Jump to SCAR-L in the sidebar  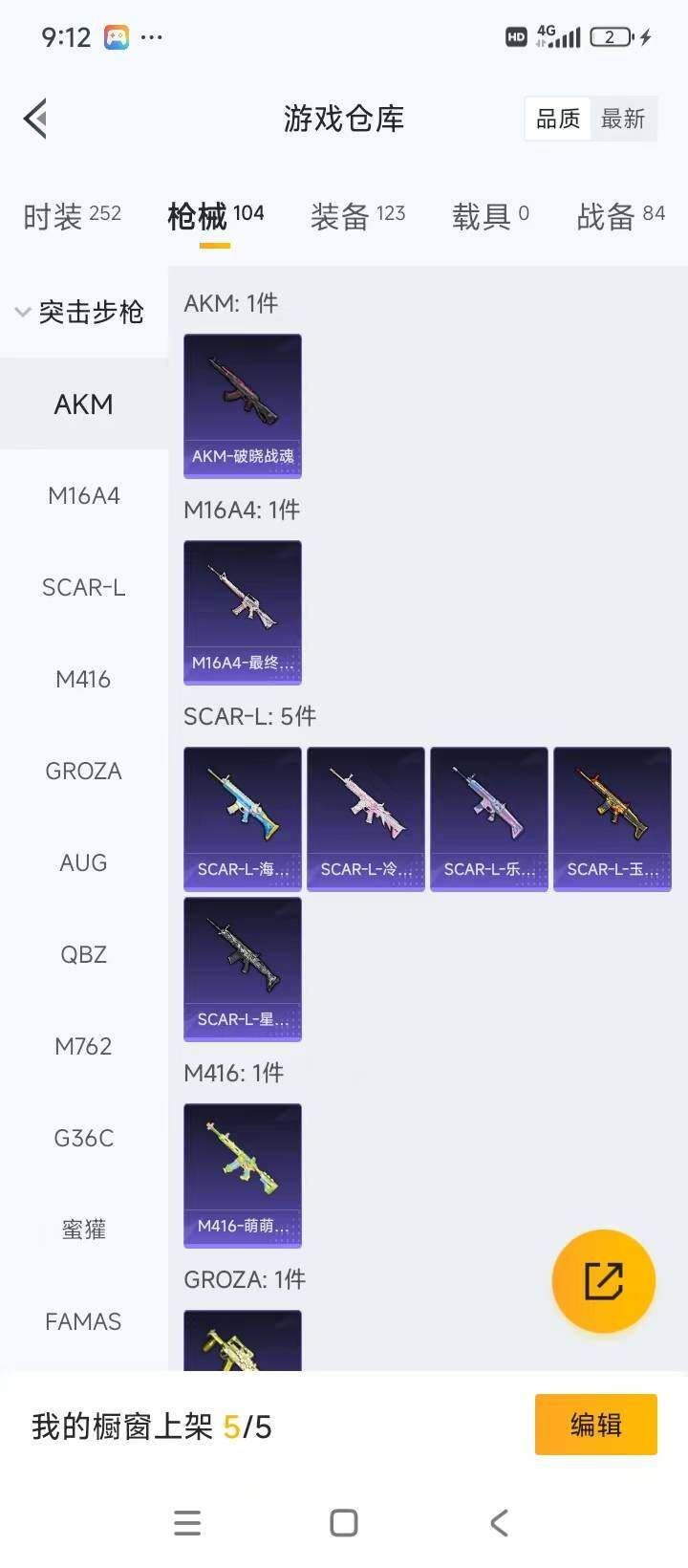84,587
